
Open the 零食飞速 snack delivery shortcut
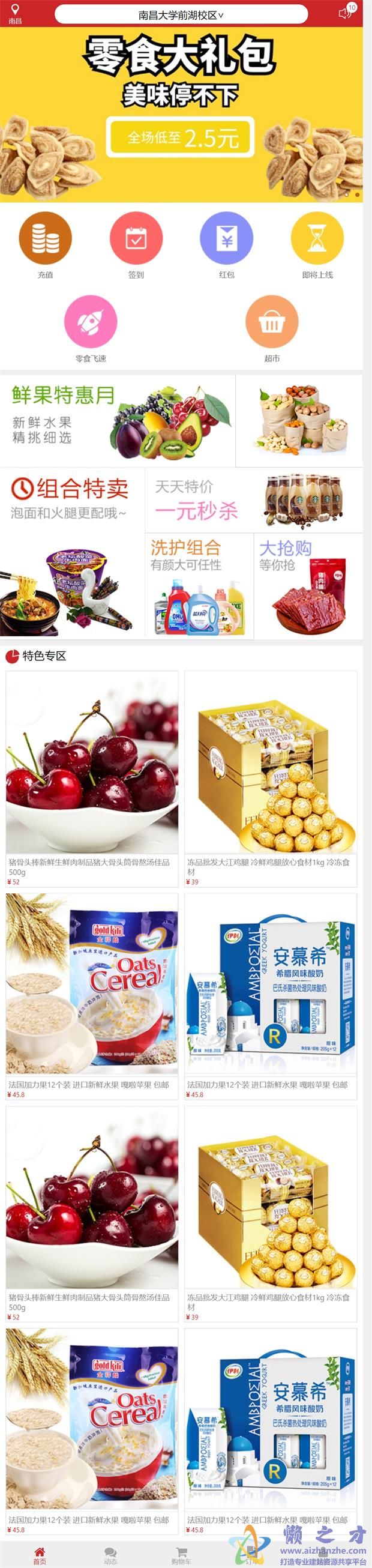pos(91,322)
